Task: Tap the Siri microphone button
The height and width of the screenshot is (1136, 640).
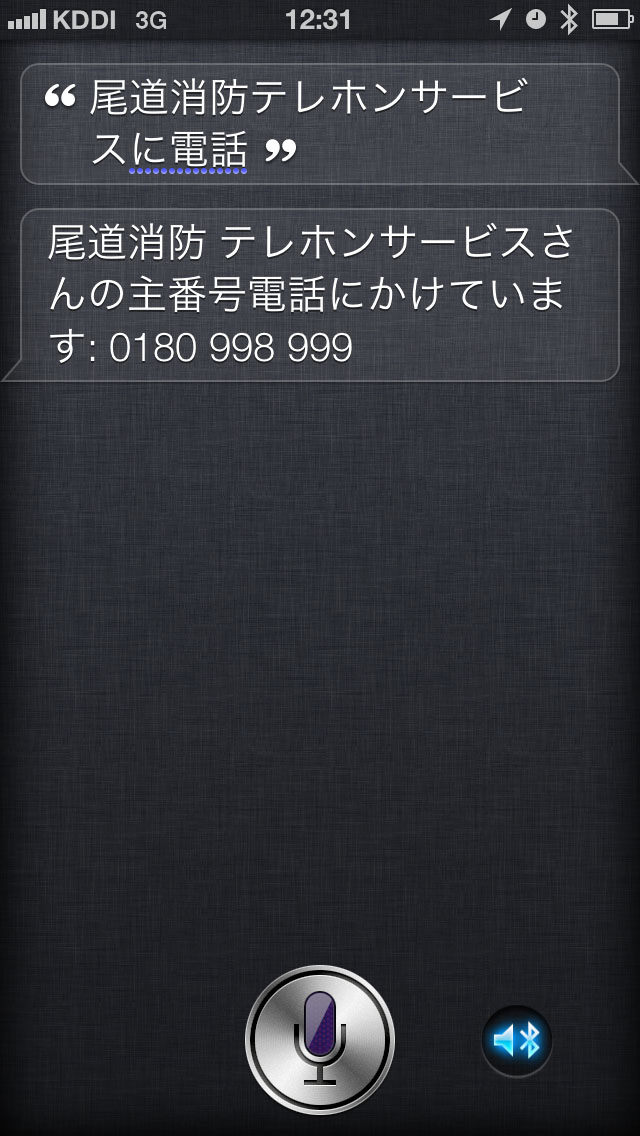Action: click(x=320, y=1041)
